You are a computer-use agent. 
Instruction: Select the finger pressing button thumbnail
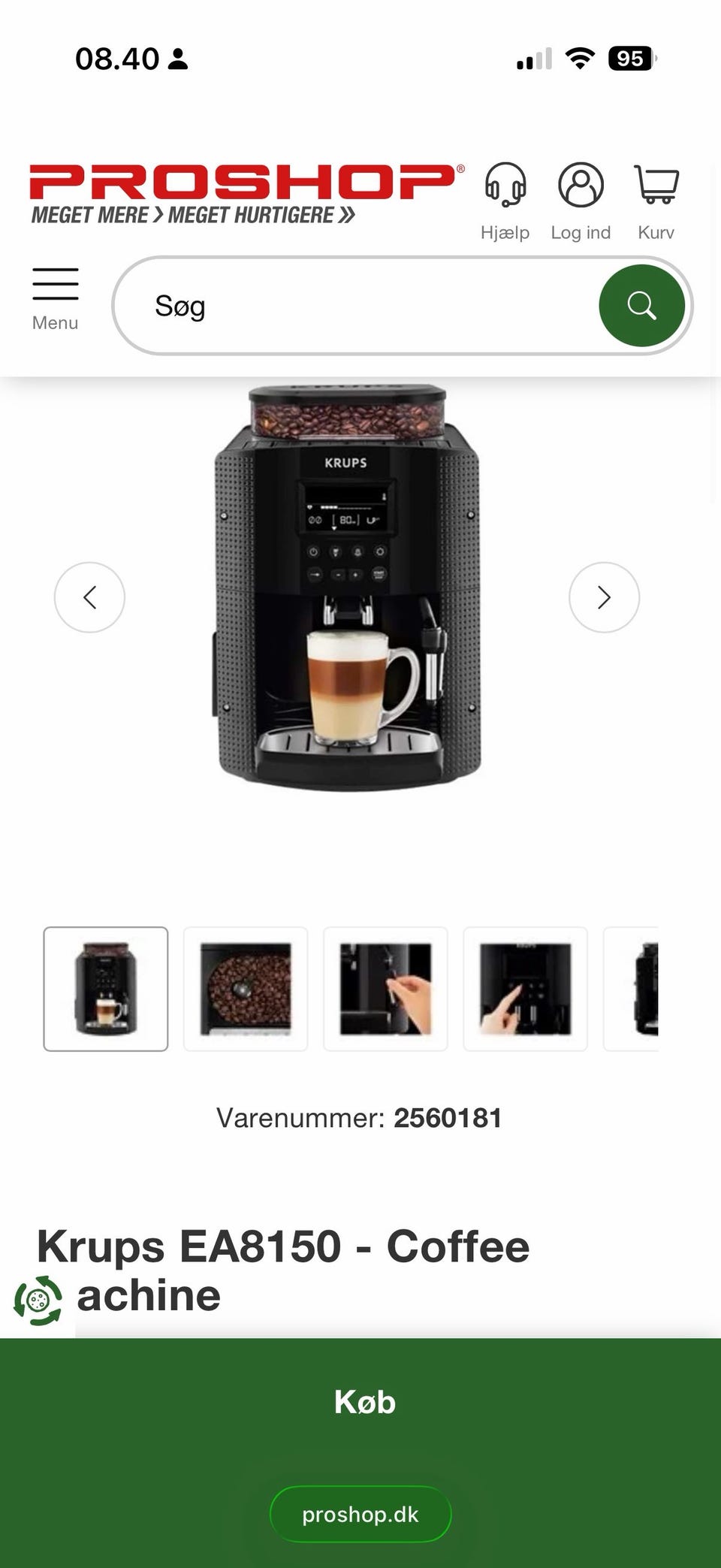525,989
